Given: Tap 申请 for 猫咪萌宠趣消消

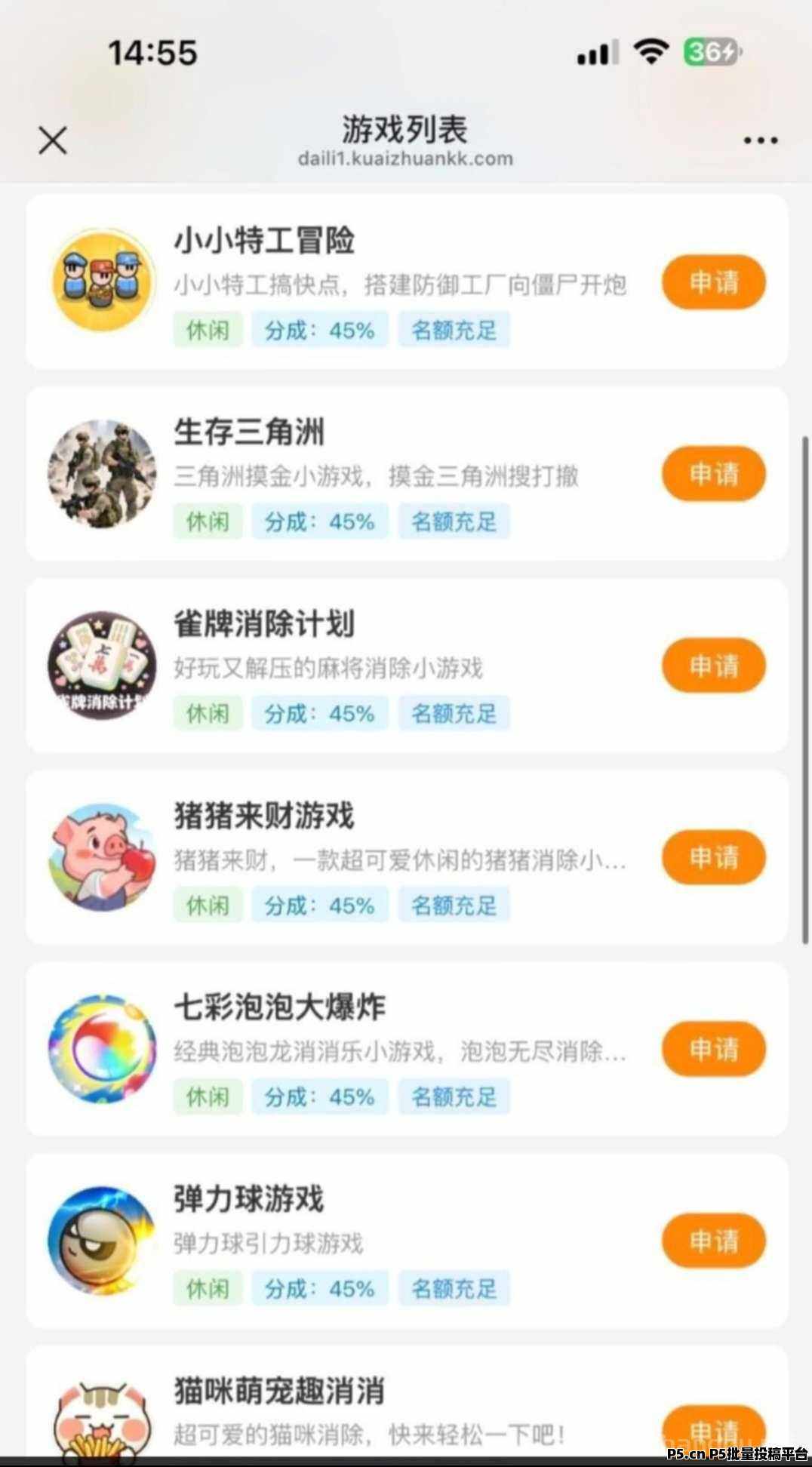Looking at the screenshot, I should 713,1429.
